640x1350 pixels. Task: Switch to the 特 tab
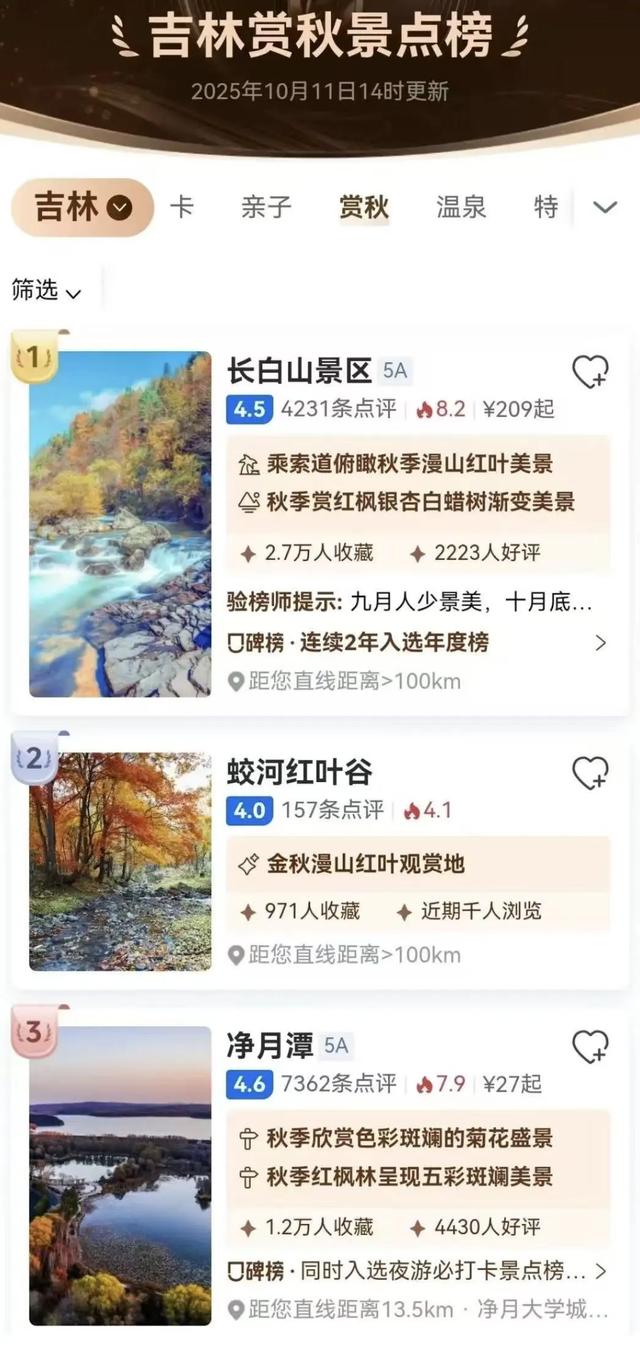click(546, 207)
